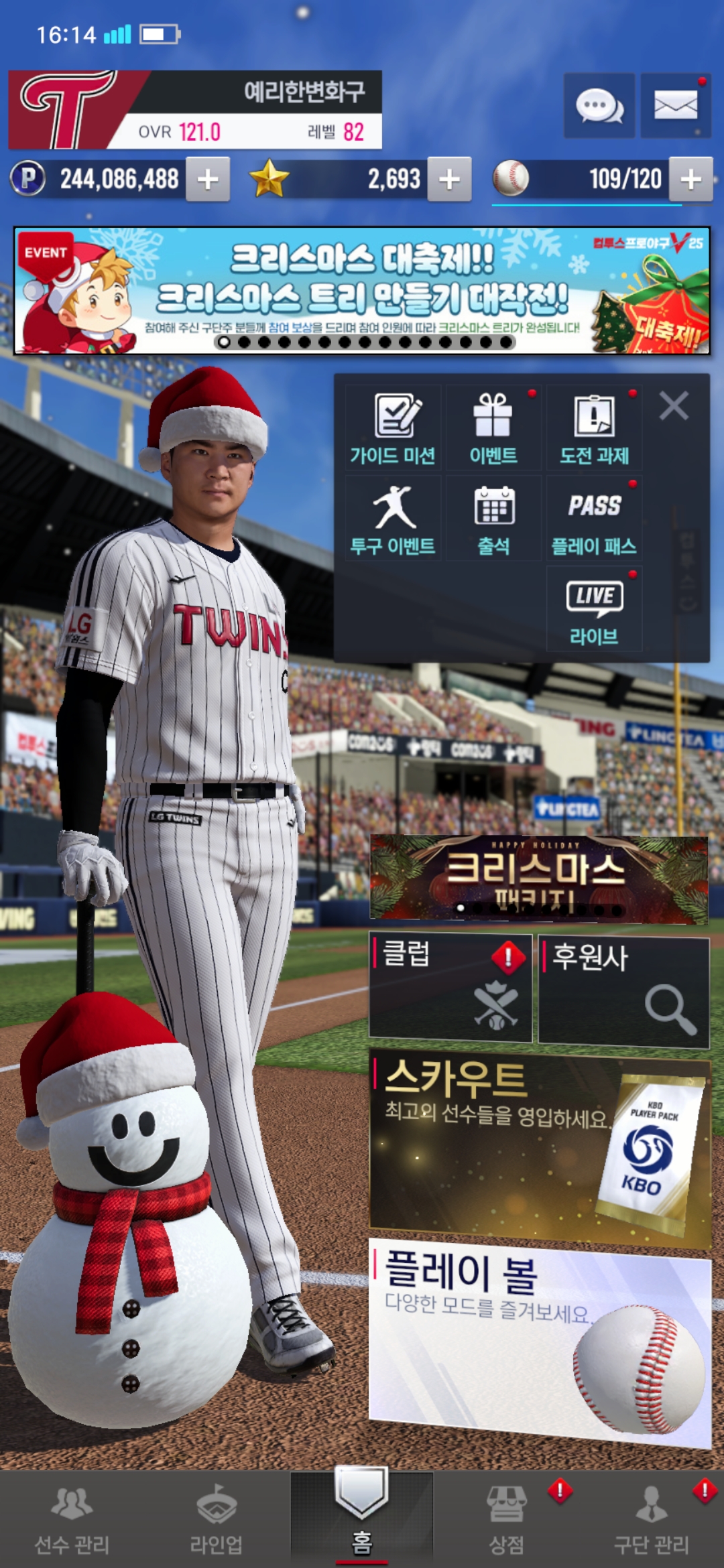Close the quick menu panel

[673, 406]
